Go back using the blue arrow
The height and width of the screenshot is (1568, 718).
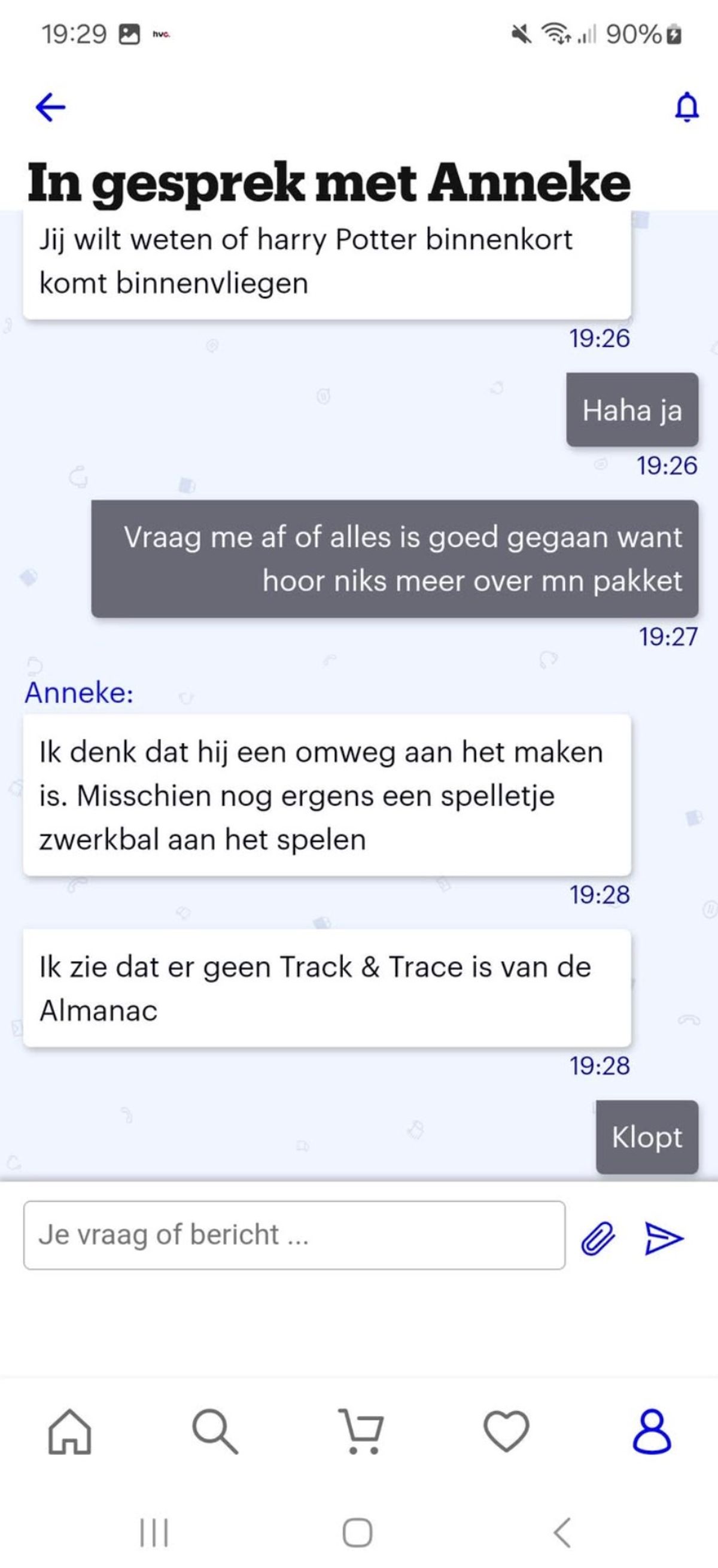[x=50, y=108]
